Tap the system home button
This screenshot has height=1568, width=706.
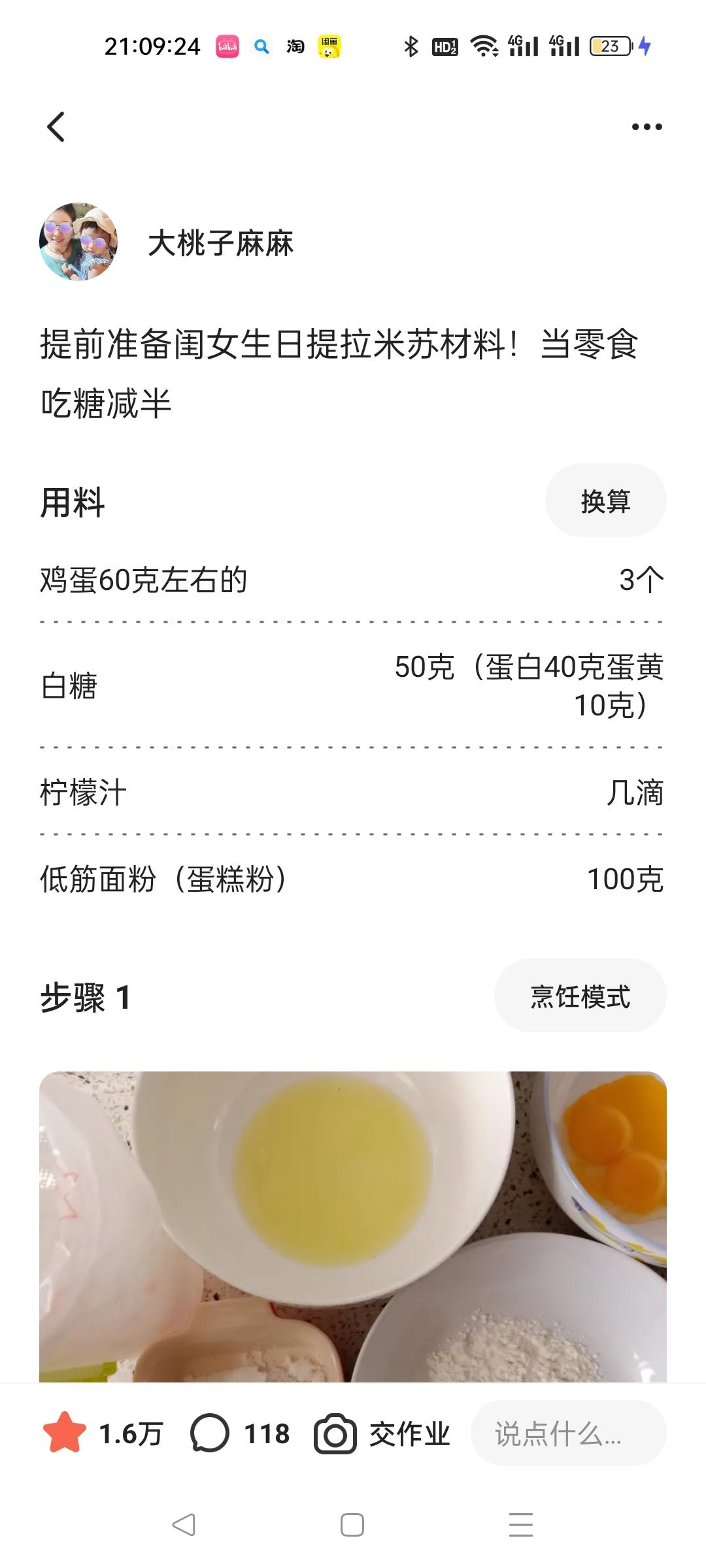coord(352,1526)
